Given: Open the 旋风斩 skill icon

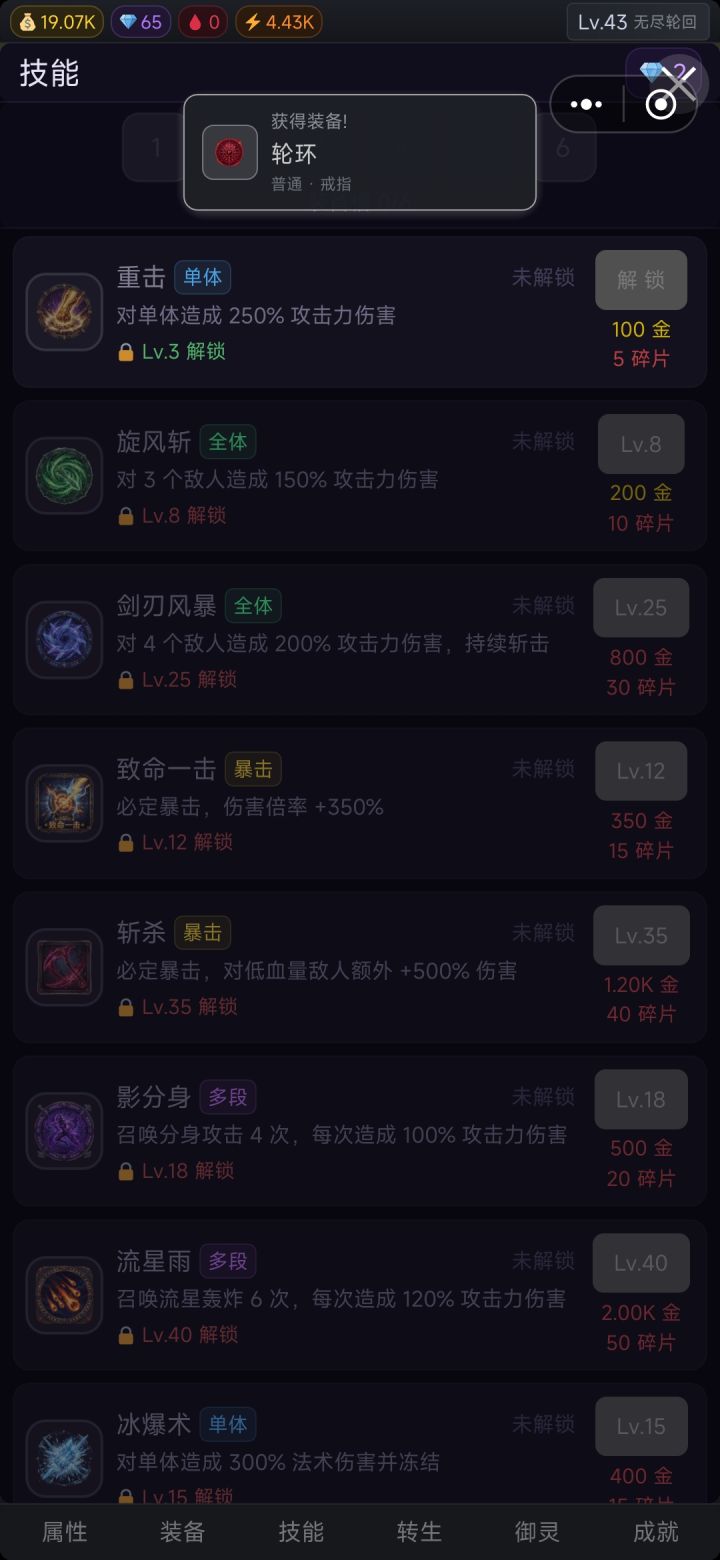Looking at the screenshot, I should tap(64, 475).
